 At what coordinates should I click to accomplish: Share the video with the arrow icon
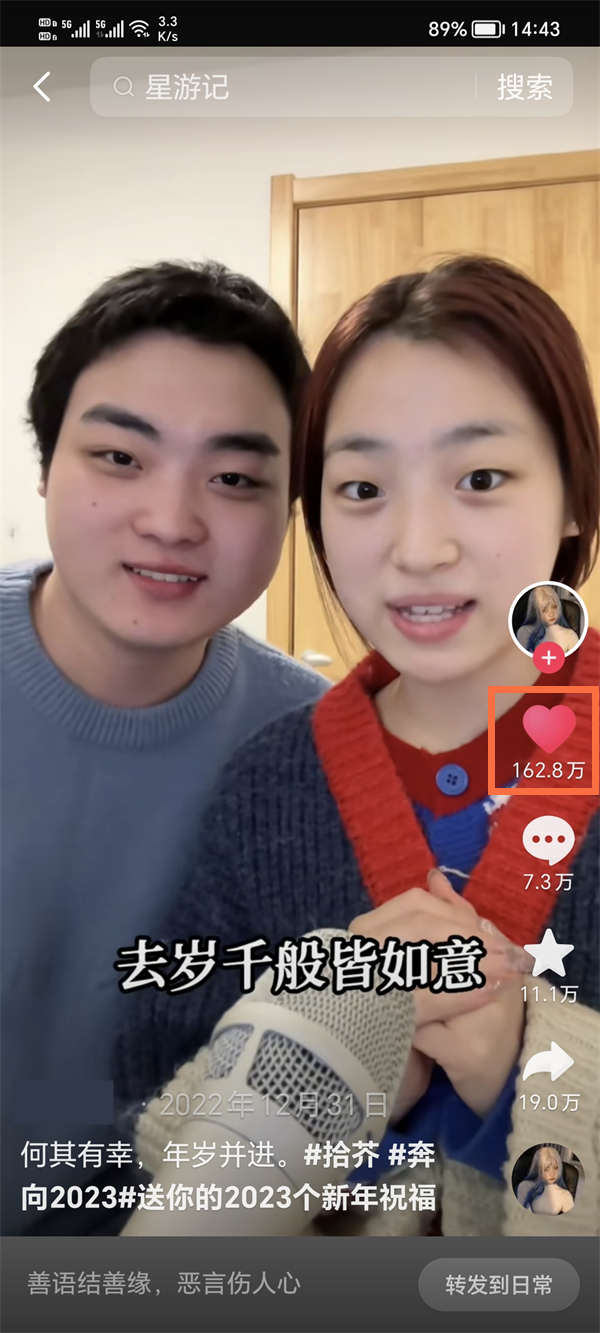(x=549, y=1064)
